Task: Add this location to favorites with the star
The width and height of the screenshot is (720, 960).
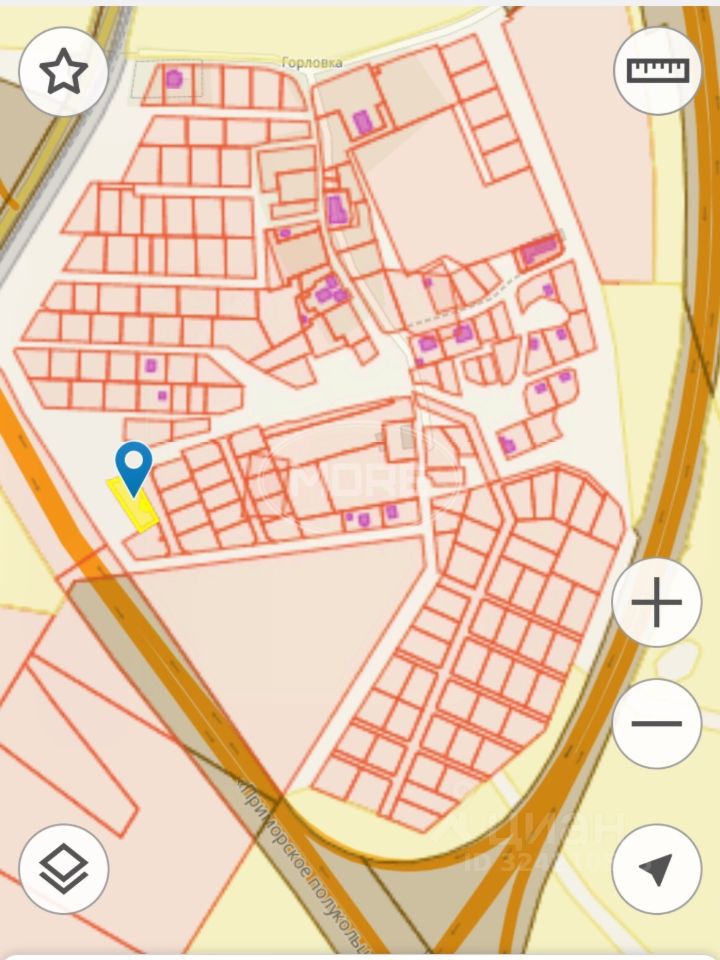Action: click(63, 71)
